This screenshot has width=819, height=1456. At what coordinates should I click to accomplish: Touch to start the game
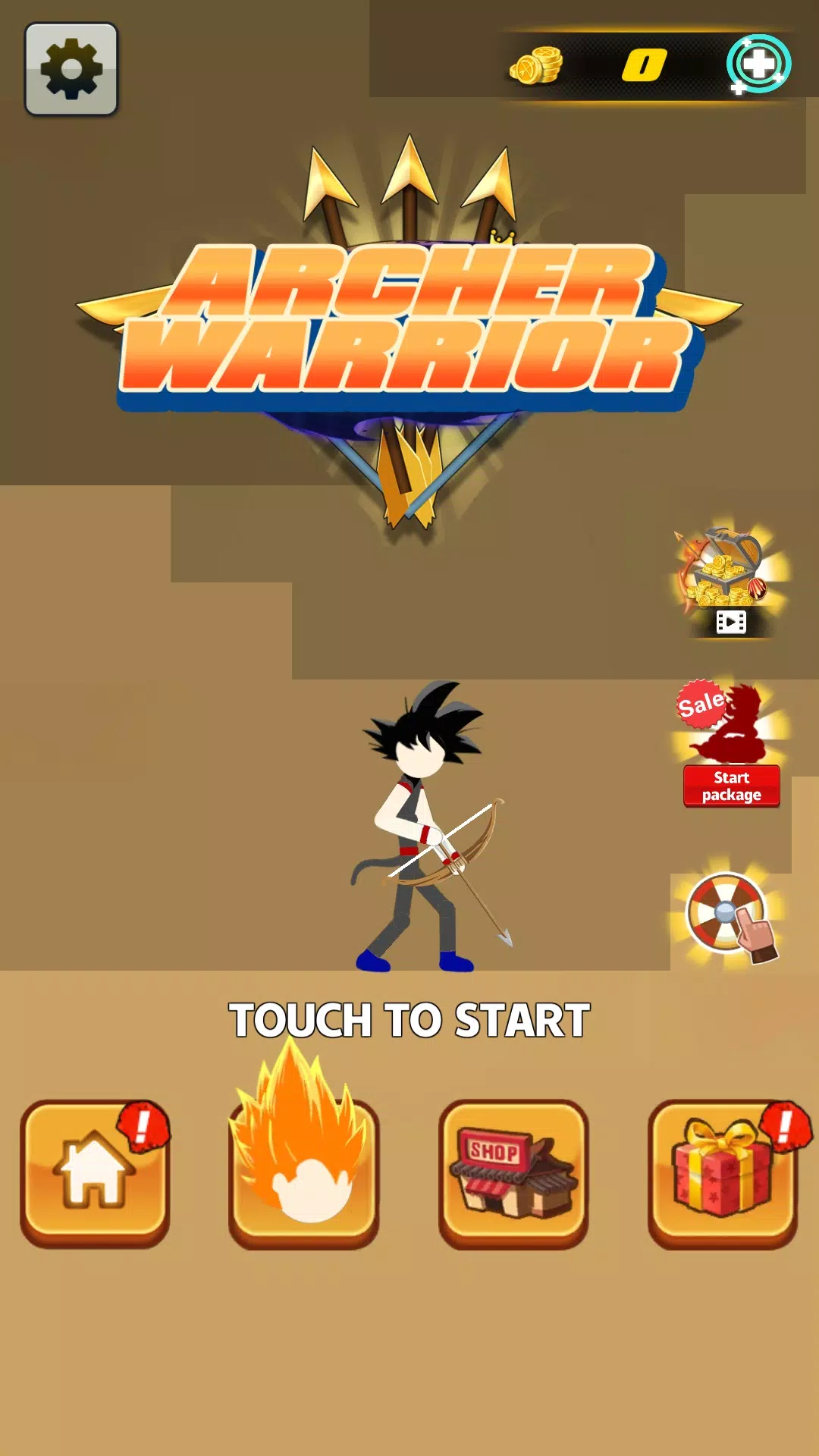[x=409, y=1019]
